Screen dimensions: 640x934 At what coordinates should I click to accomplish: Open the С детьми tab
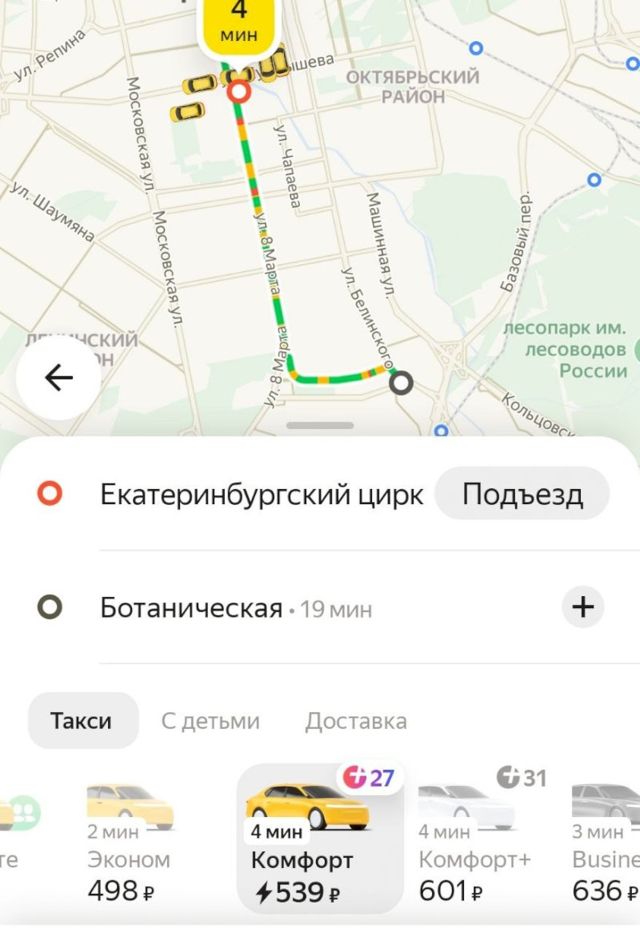tap(210, 721)
